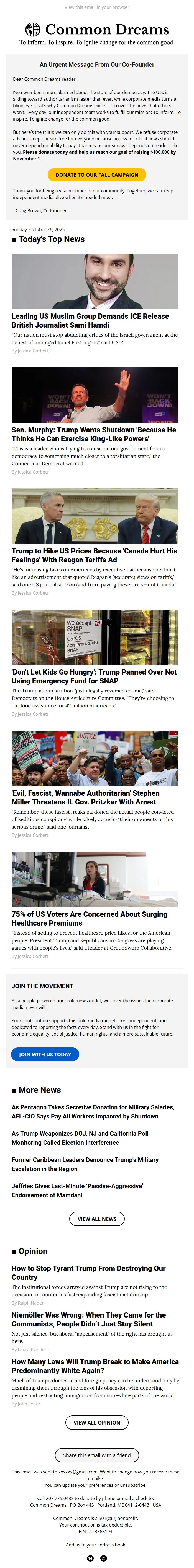
Task: Open the Sami Hamdi ICE release article
Action: 90,320
